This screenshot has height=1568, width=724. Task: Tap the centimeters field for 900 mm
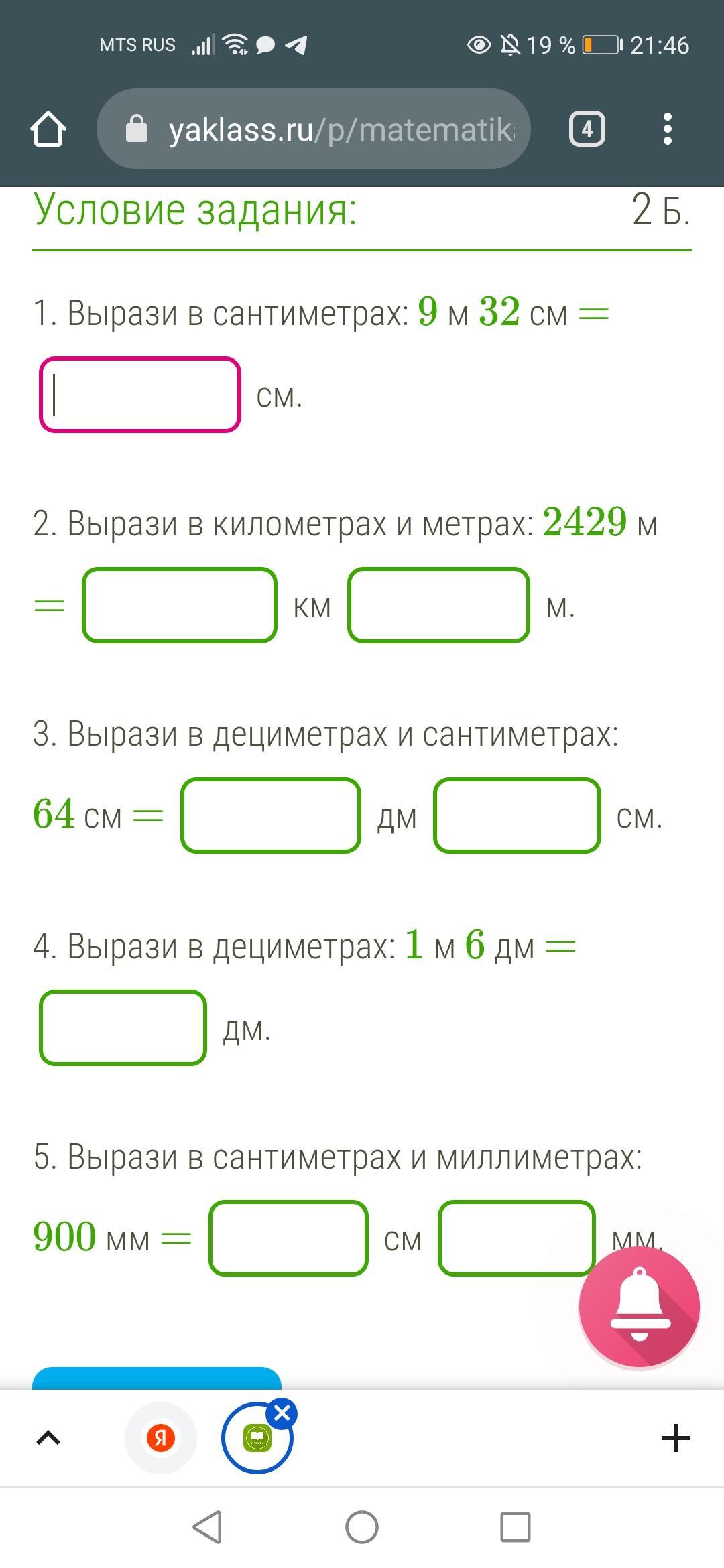click(288, 1238)
